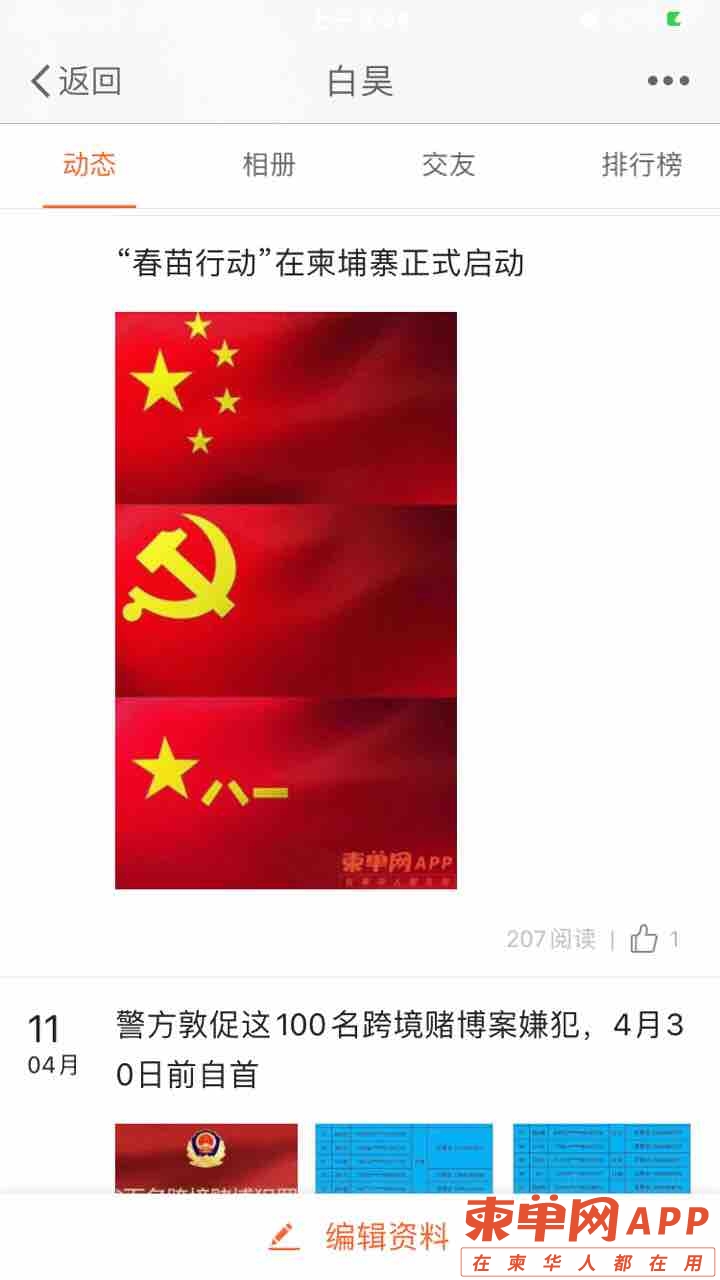Open the 交友 tab
Viewport: 720px width, 1280px height.
448,165
